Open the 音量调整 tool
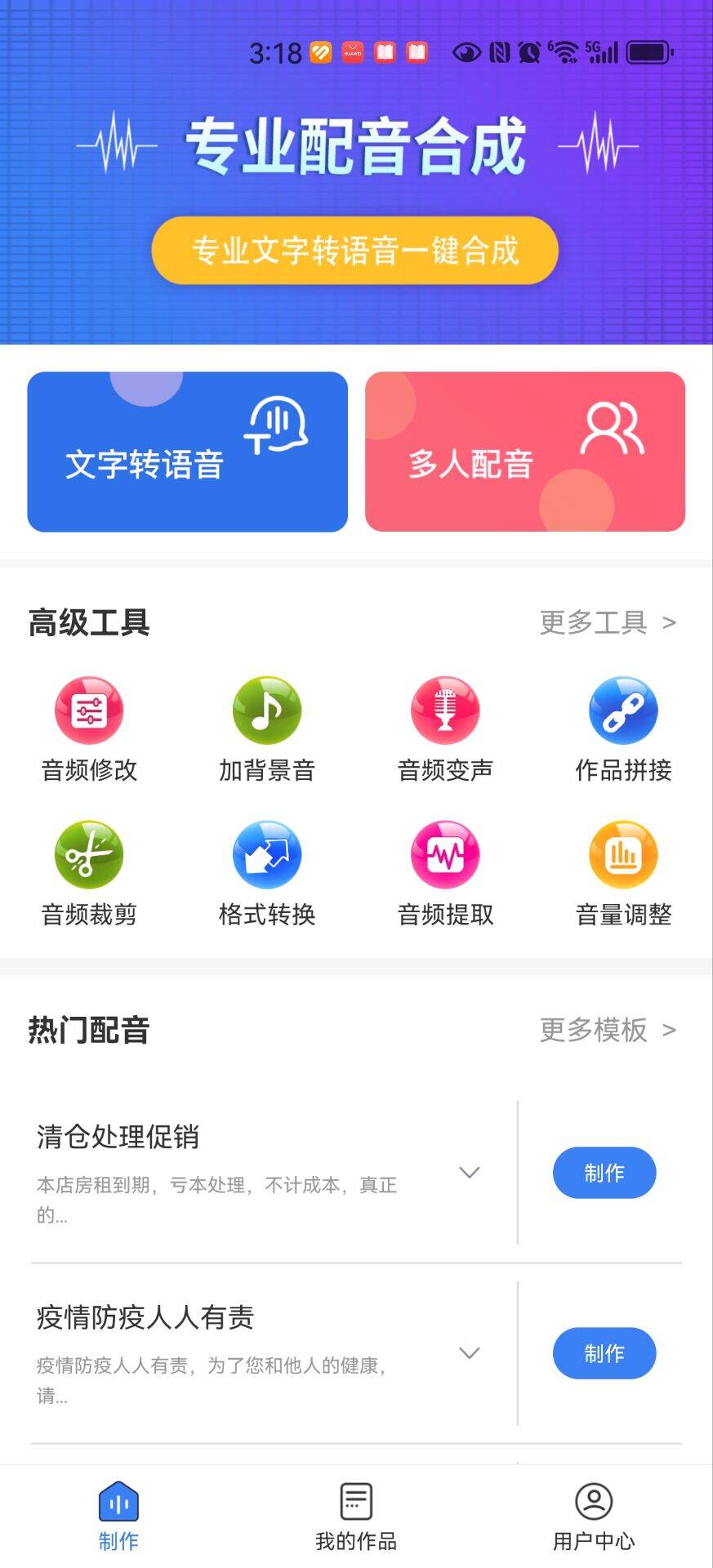The image size is (713, 1568). 623,872
